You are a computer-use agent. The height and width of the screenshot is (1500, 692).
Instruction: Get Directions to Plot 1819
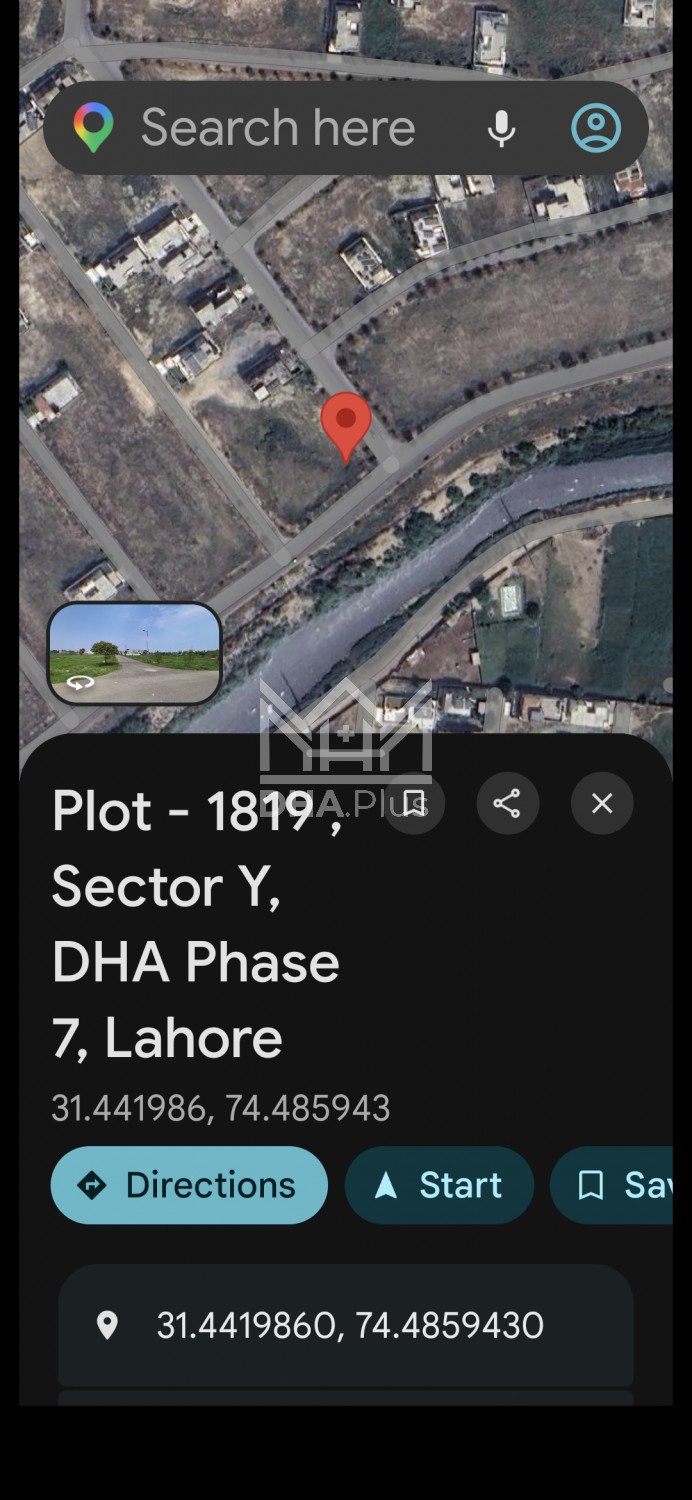(189, 1185)
